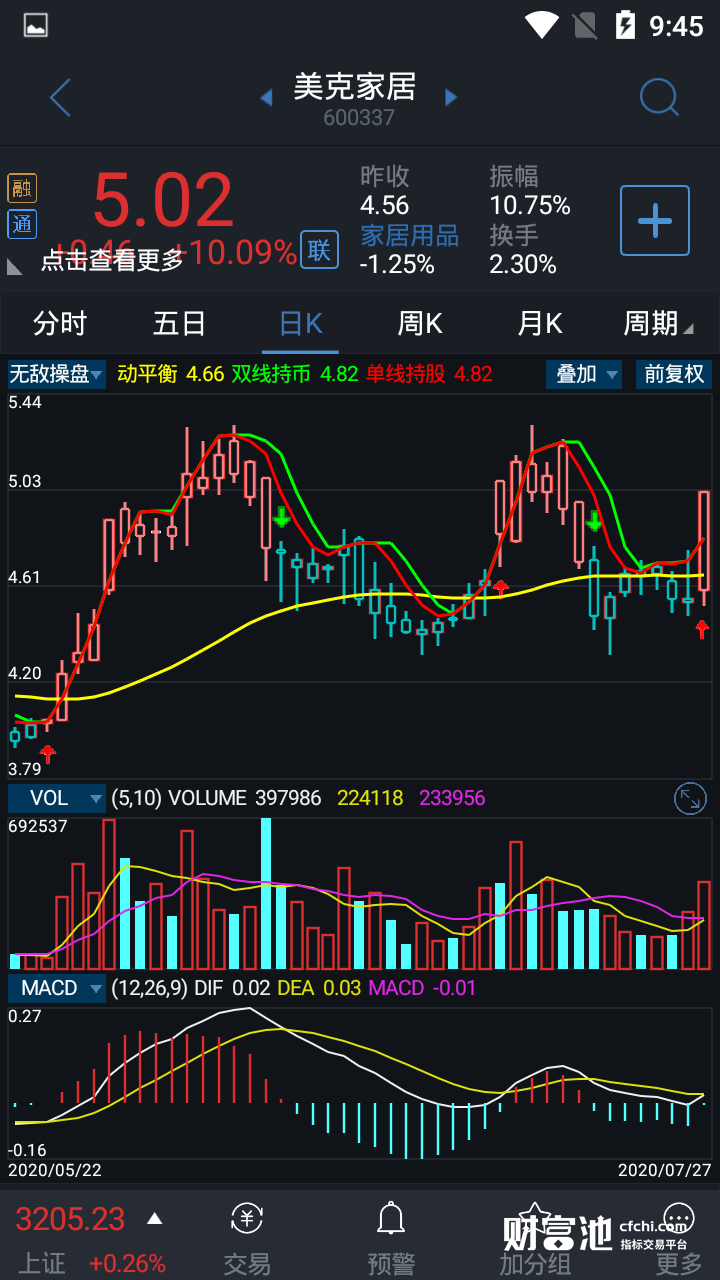Screen dimensions: 720x1280
Task: Switch to the 五日 chart tab
Action: pos(180,324)
